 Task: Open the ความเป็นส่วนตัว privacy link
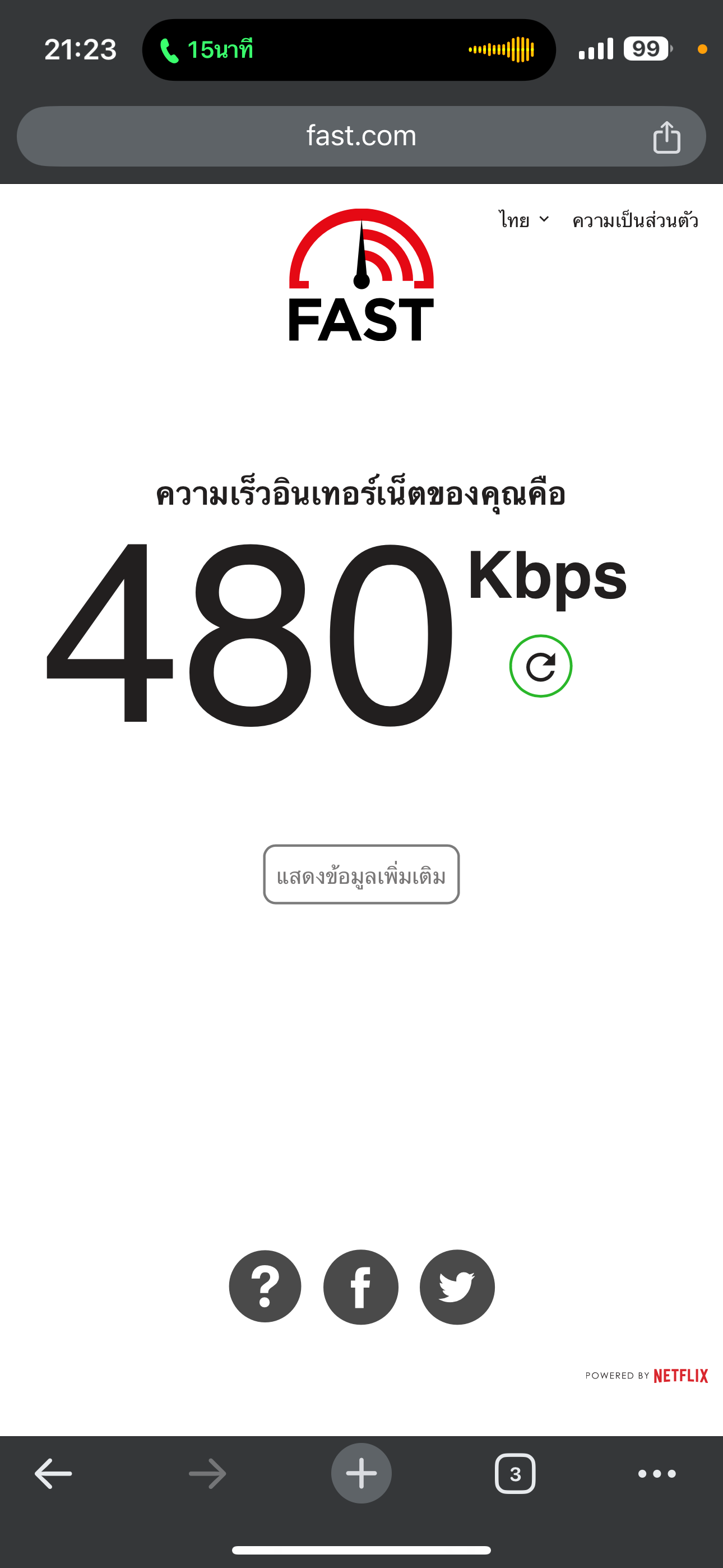point(635,220)
